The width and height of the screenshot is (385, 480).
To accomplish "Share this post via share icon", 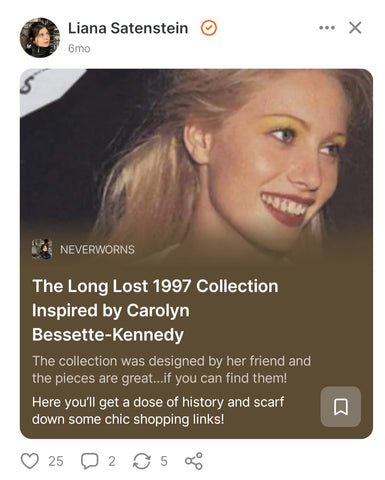I will (x=194, y=461).
